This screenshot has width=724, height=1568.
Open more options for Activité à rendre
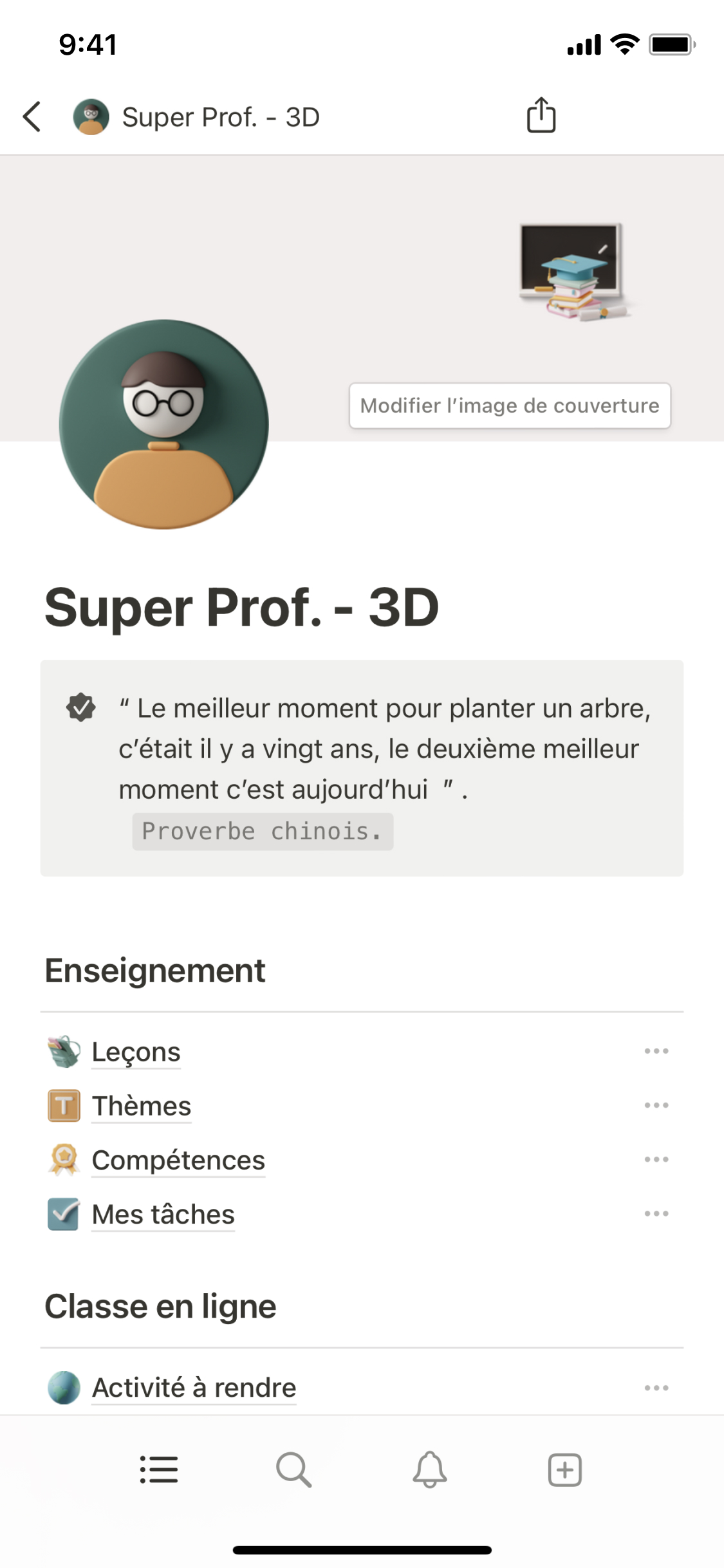656,1388
